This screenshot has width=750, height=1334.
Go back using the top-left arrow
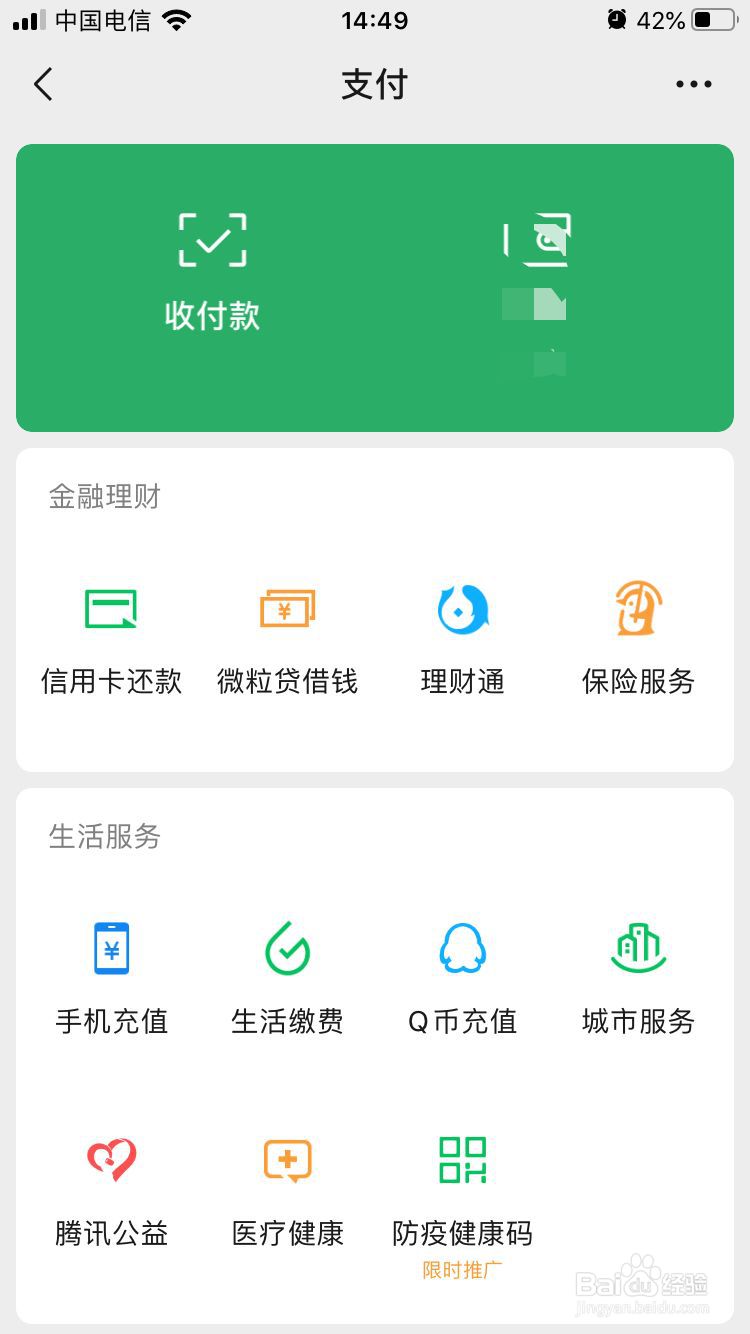[43, 85]
